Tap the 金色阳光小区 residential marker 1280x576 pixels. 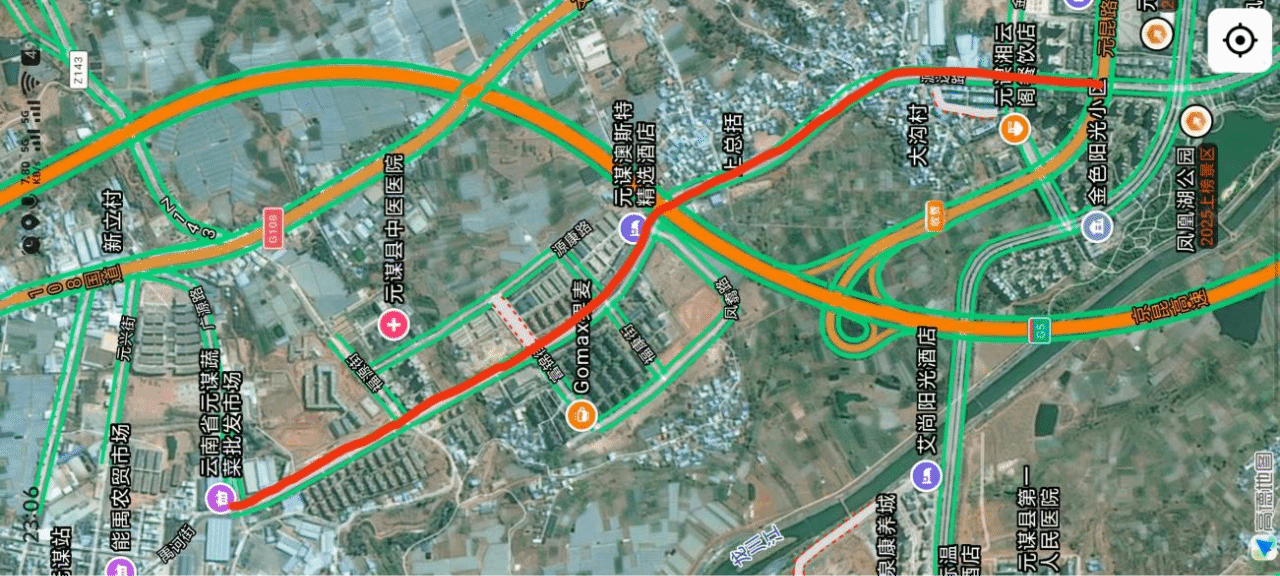[1098, 225]
